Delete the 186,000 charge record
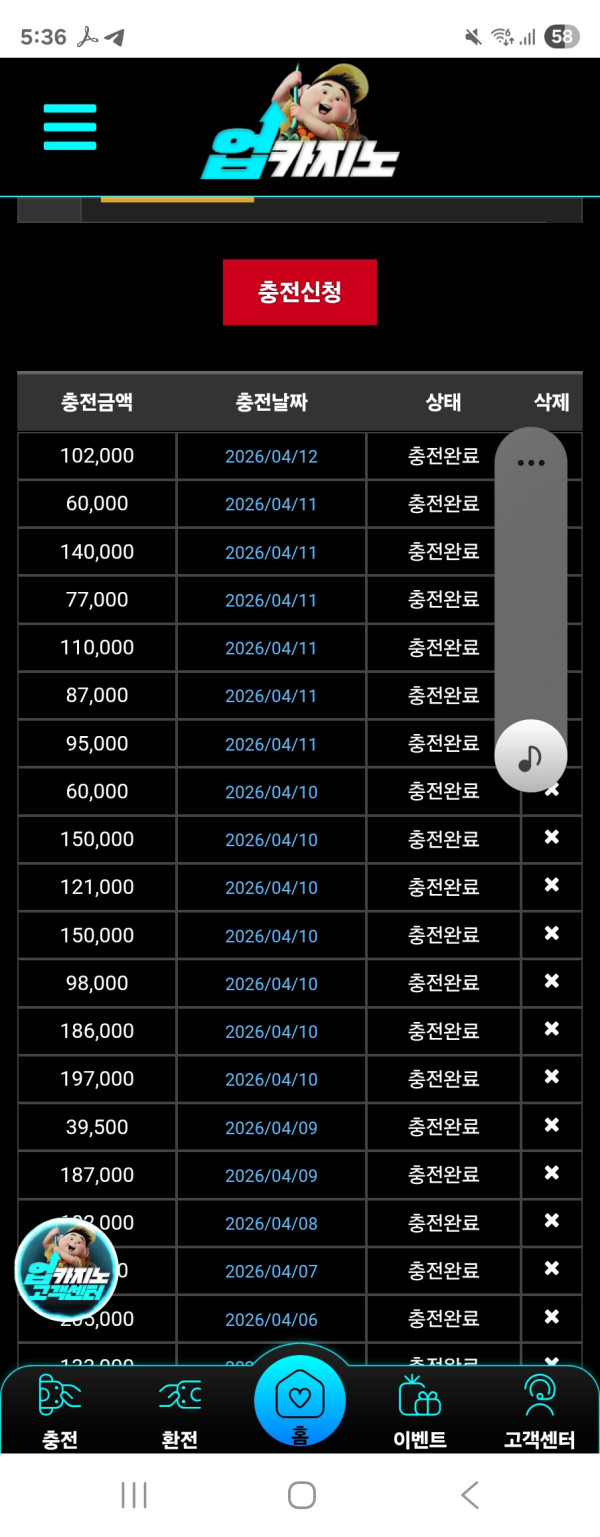 point(551,1029)
